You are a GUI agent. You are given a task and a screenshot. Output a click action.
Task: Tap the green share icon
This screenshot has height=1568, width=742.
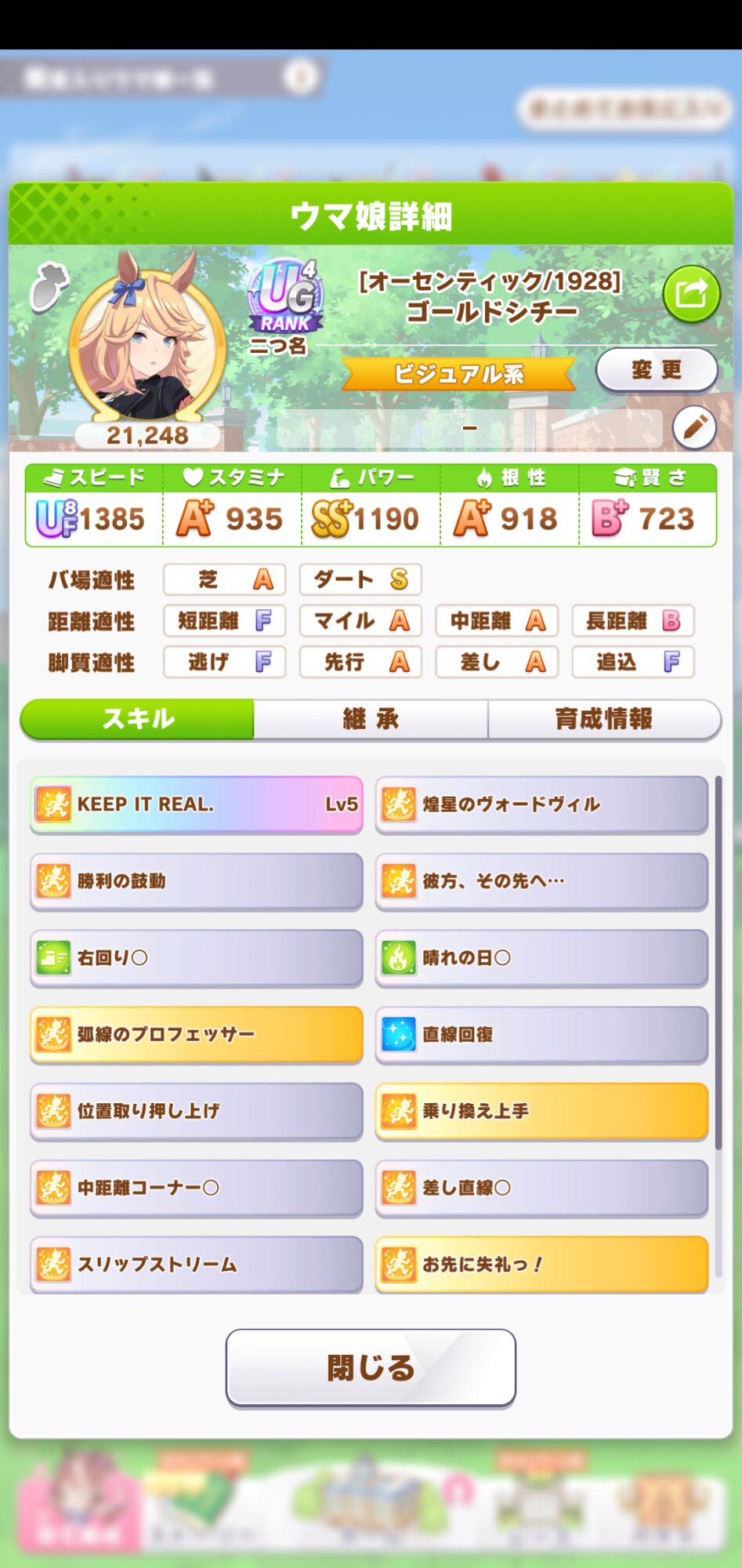pyautogui.click(x=690, y=295)
